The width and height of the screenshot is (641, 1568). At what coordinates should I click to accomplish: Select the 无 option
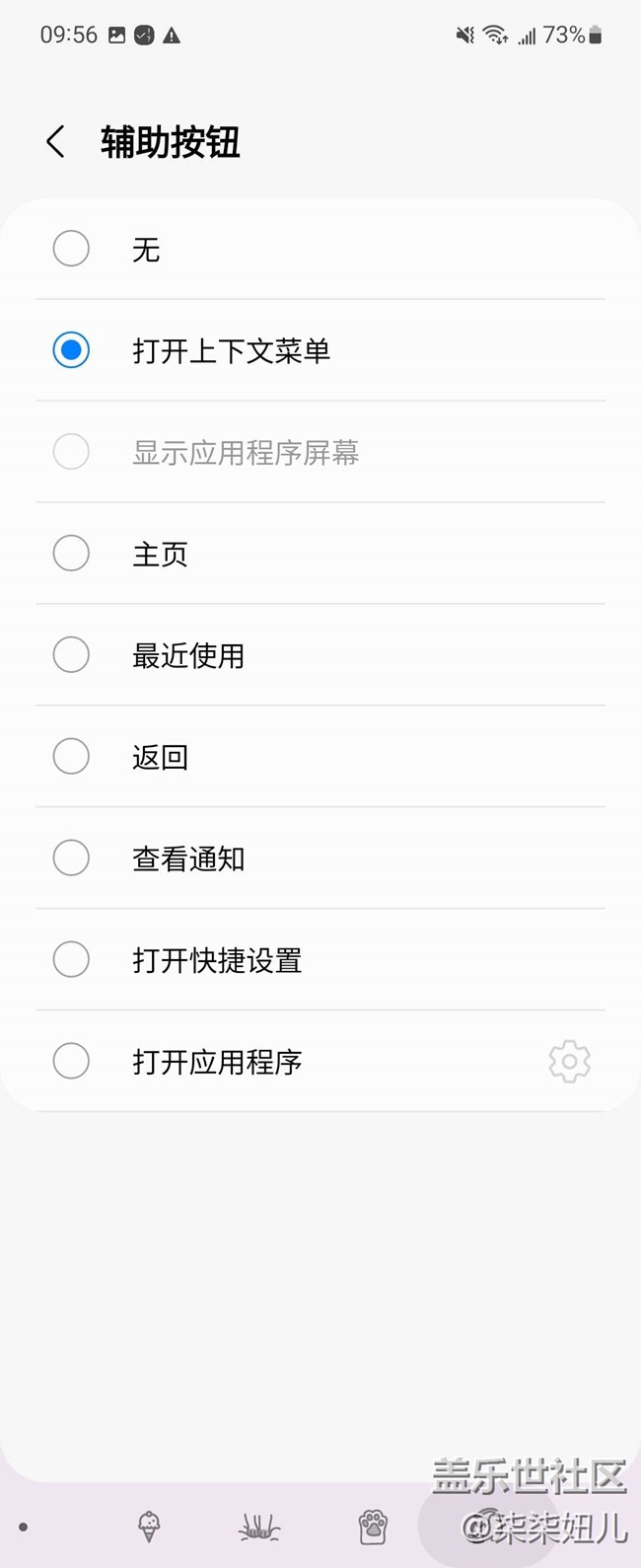(x=71, y=249)
